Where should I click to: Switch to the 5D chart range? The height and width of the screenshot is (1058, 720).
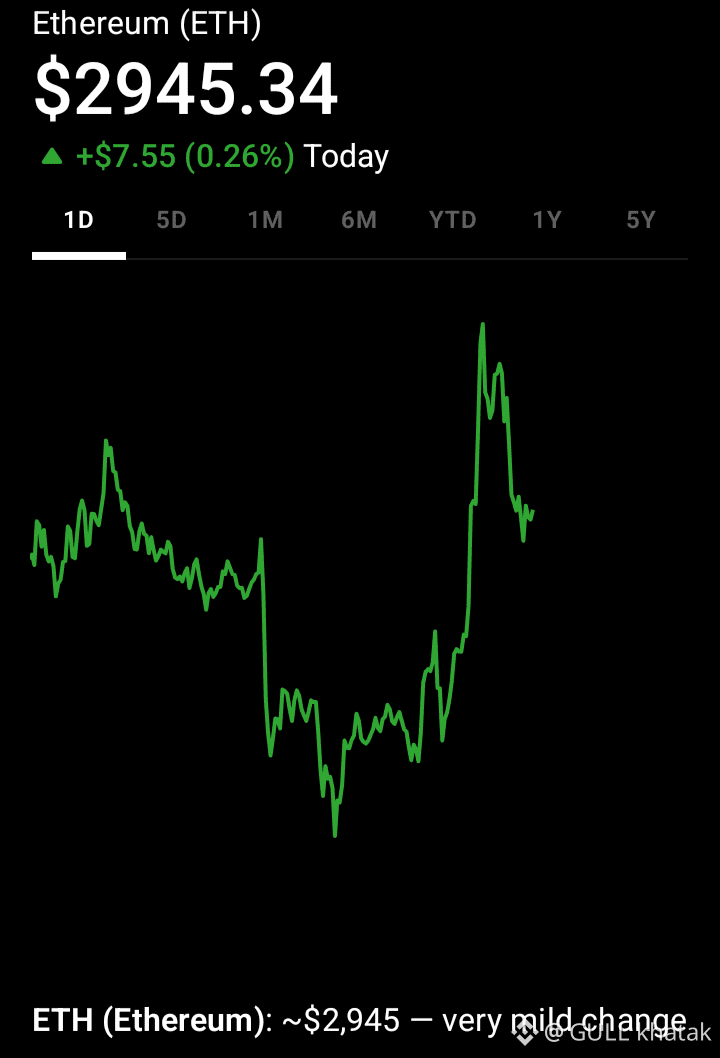click(172, 220)
